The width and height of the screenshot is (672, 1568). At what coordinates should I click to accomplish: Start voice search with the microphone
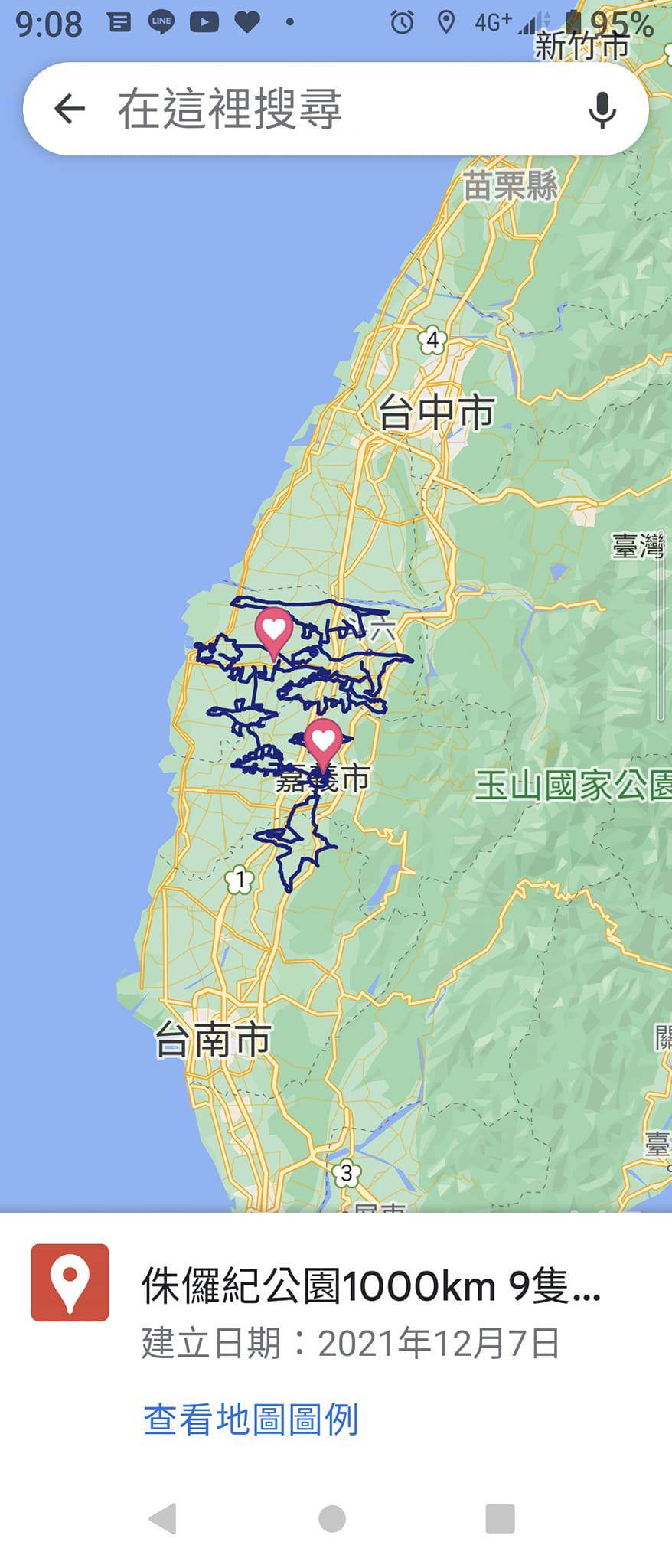point(602,109)
